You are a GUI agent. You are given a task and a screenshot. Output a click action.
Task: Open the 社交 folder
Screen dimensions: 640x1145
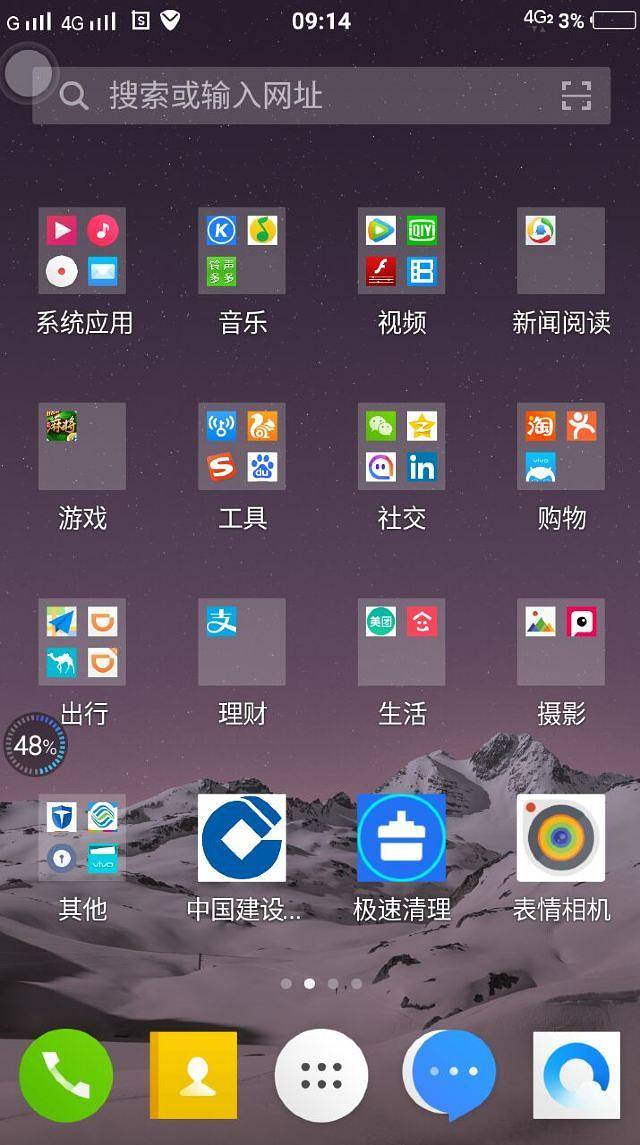[x=401, y=446]
